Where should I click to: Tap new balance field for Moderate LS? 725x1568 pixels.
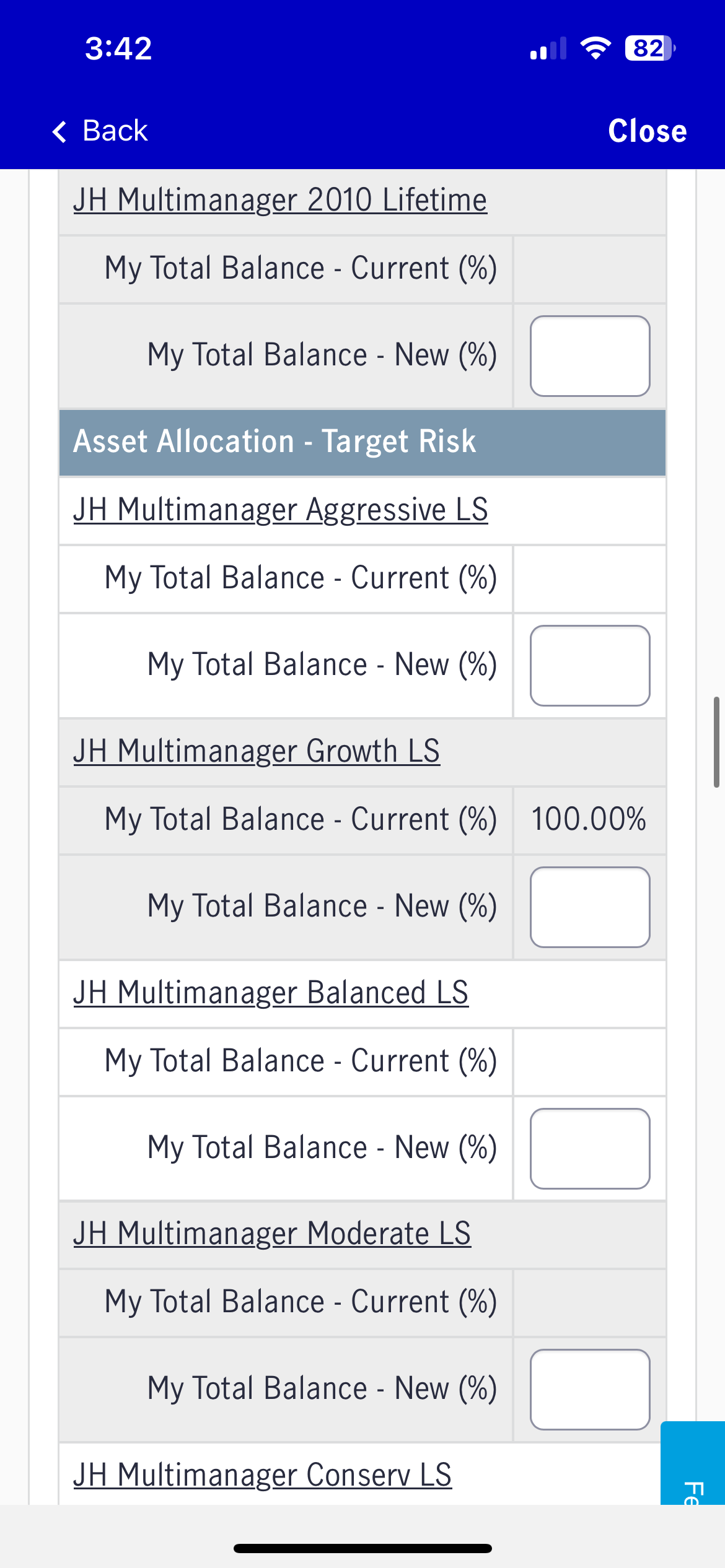coord(590,1390)
